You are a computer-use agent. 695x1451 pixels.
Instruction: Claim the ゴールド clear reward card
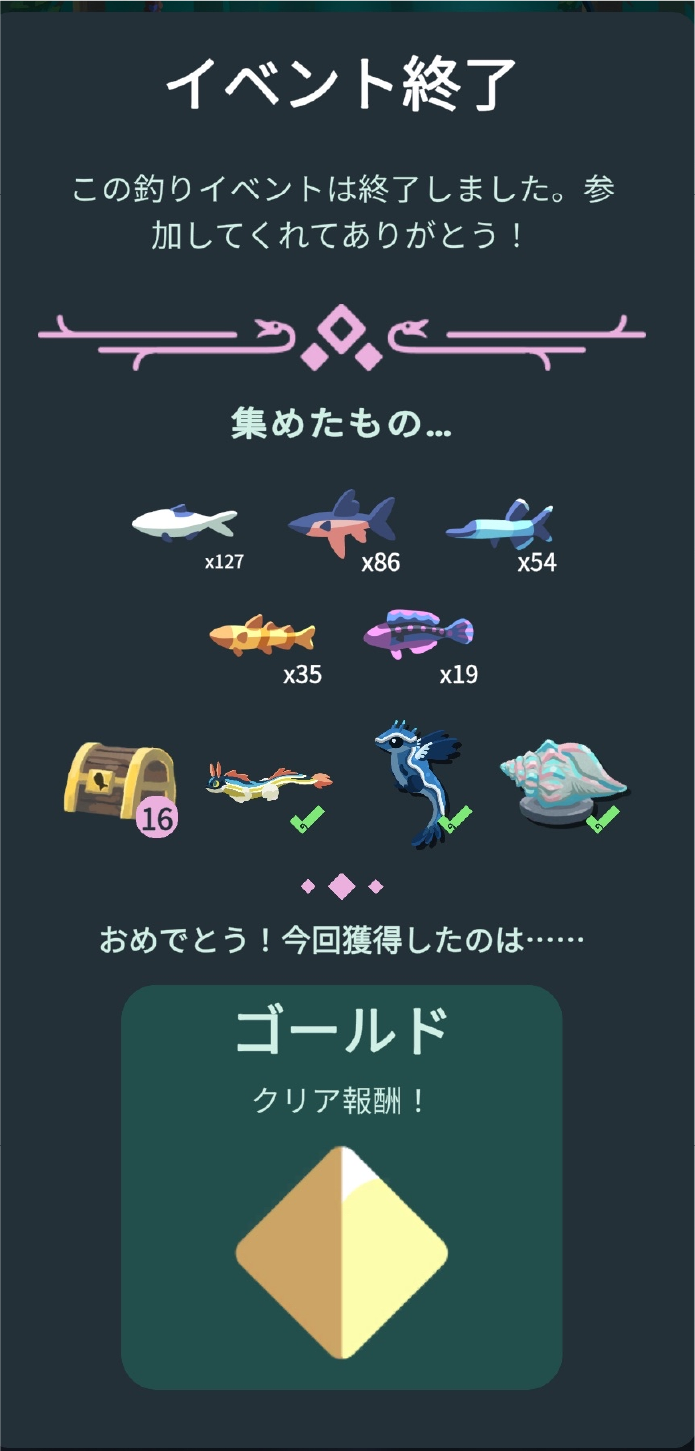coord(341,1186)
